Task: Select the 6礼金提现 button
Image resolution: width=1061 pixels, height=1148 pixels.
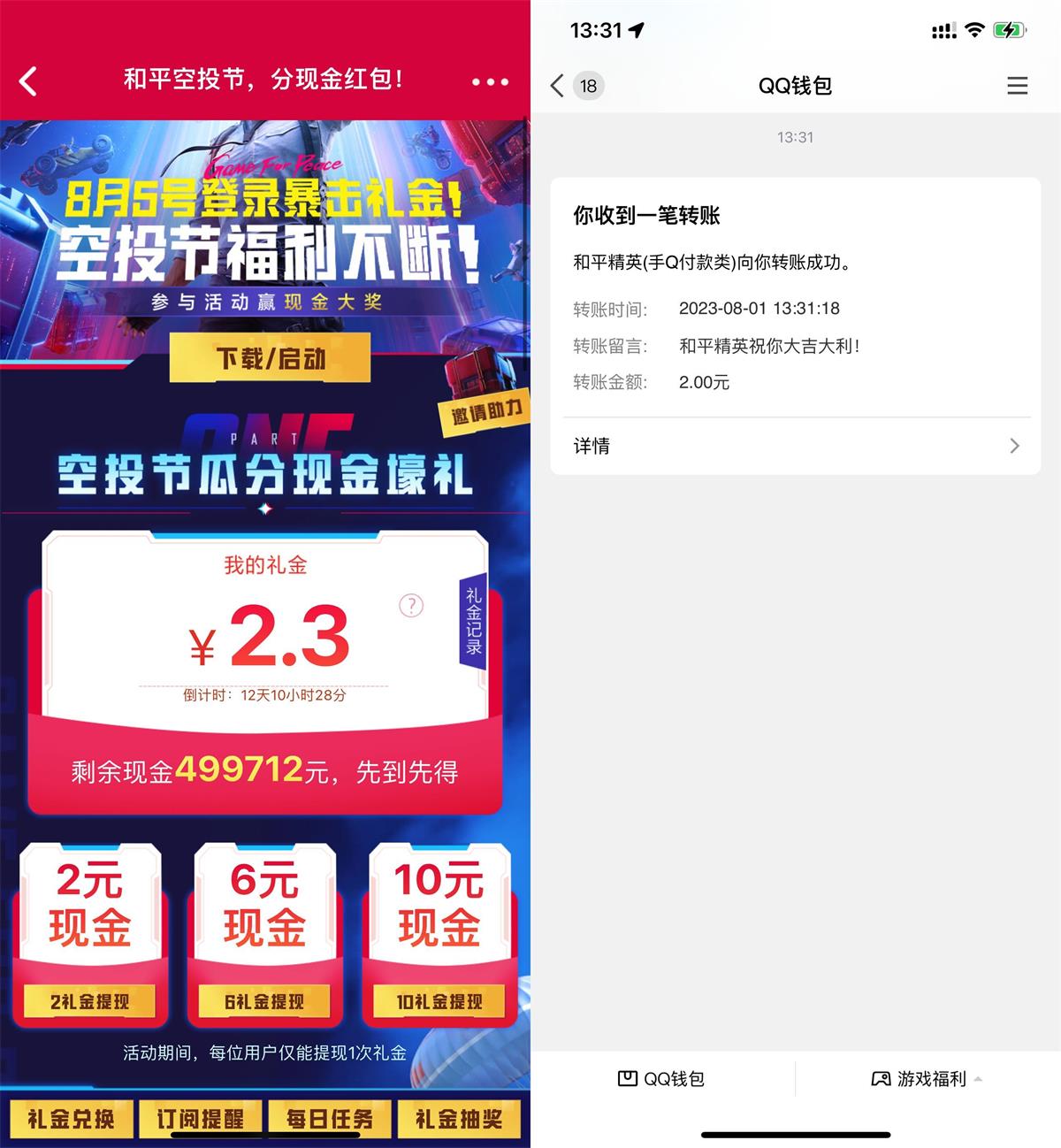Action: coord(264,1002)
